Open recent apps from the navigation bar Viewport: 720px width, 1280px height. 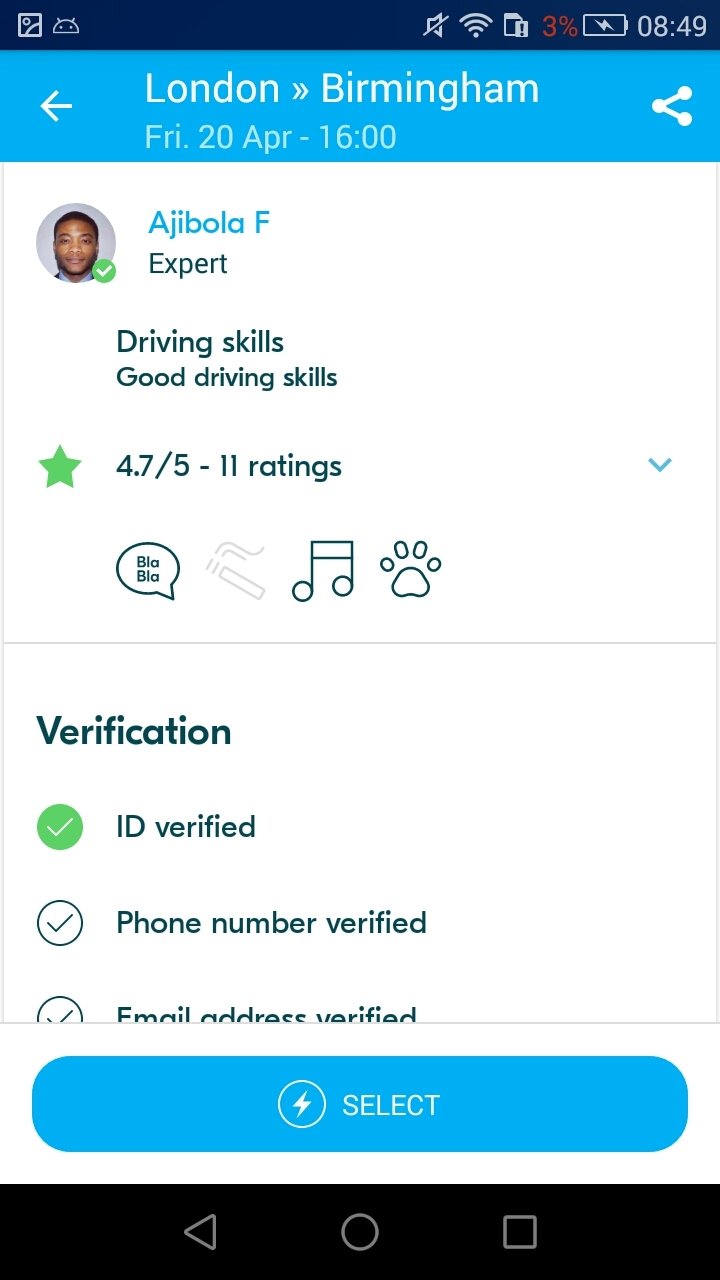[x=519, y=1232]
